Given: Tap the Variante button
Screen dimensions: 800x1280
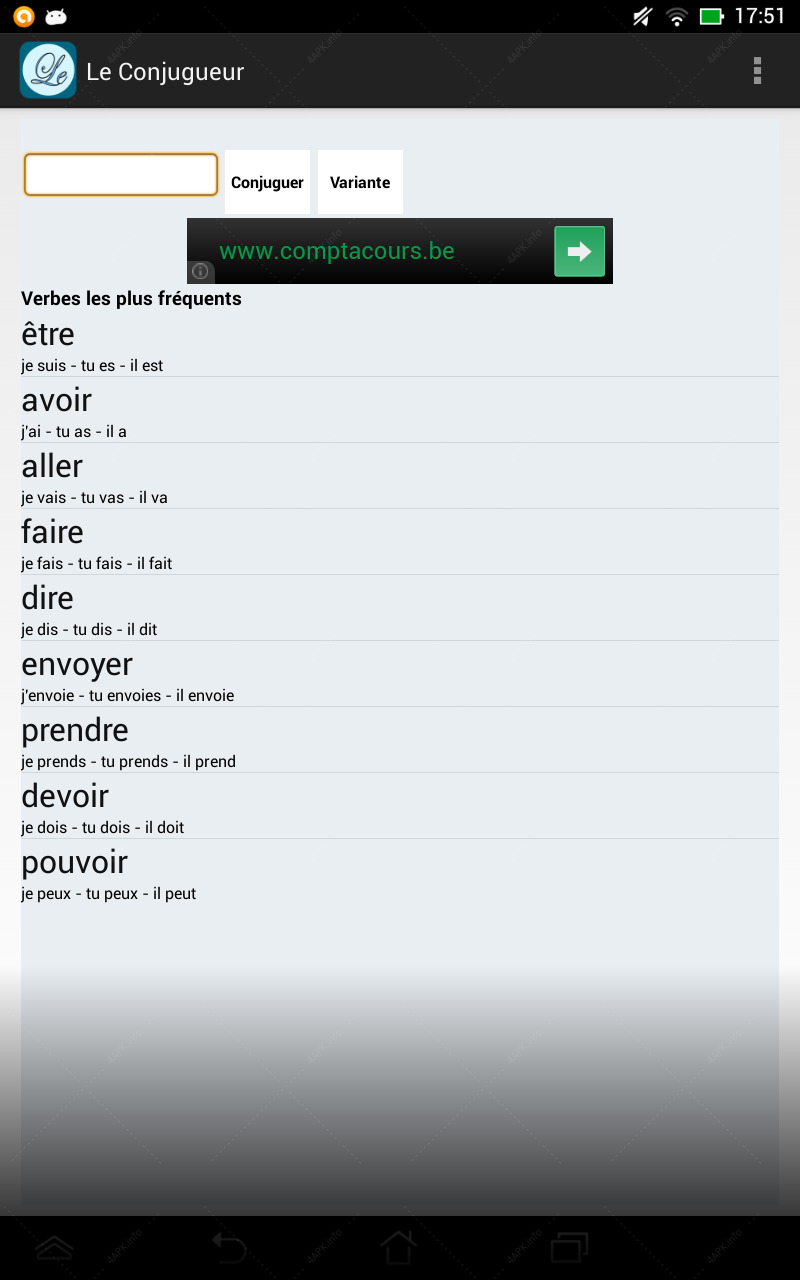Looking at the screenshot, I should [x=360, y=182].
